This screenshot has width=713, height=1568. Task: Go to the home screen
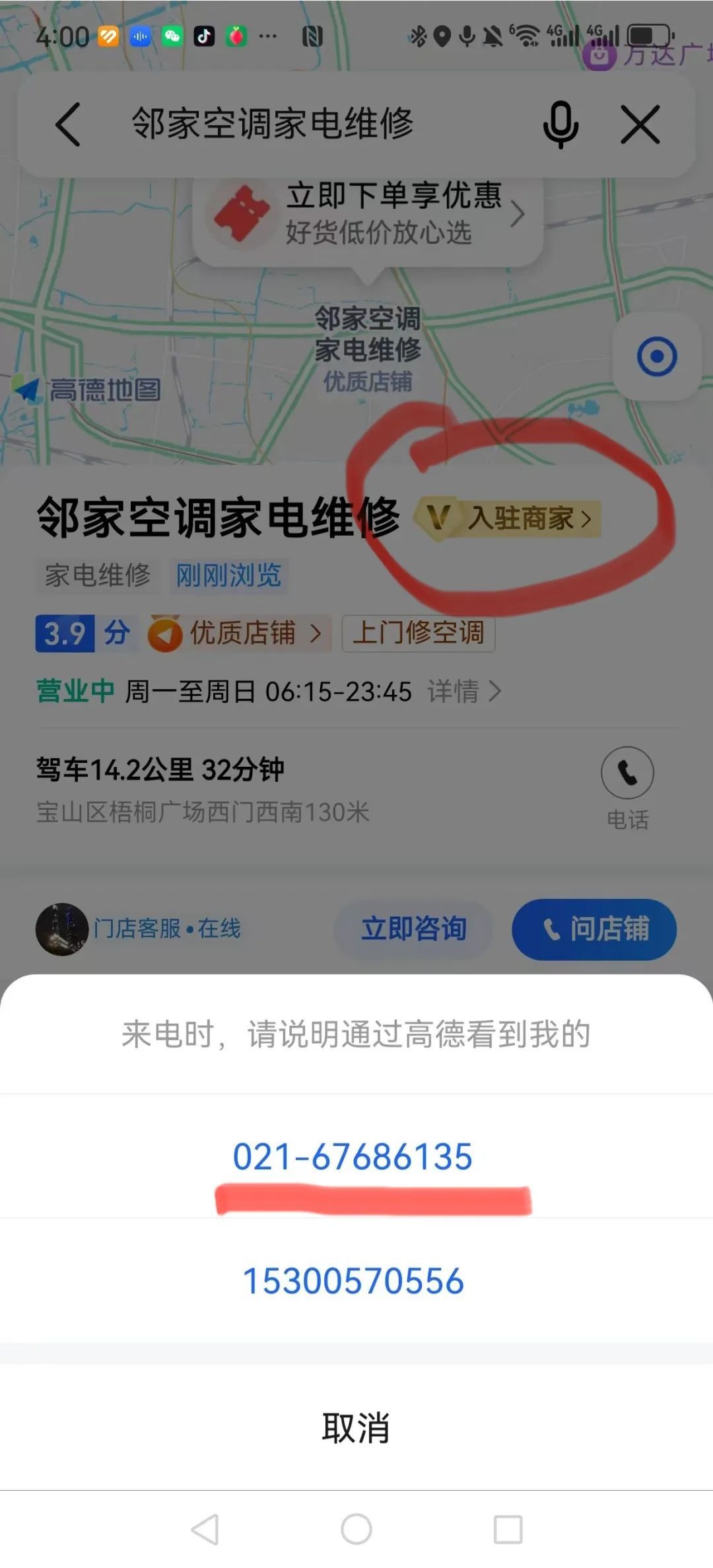pyautogui.click(x=356, y=1529)
